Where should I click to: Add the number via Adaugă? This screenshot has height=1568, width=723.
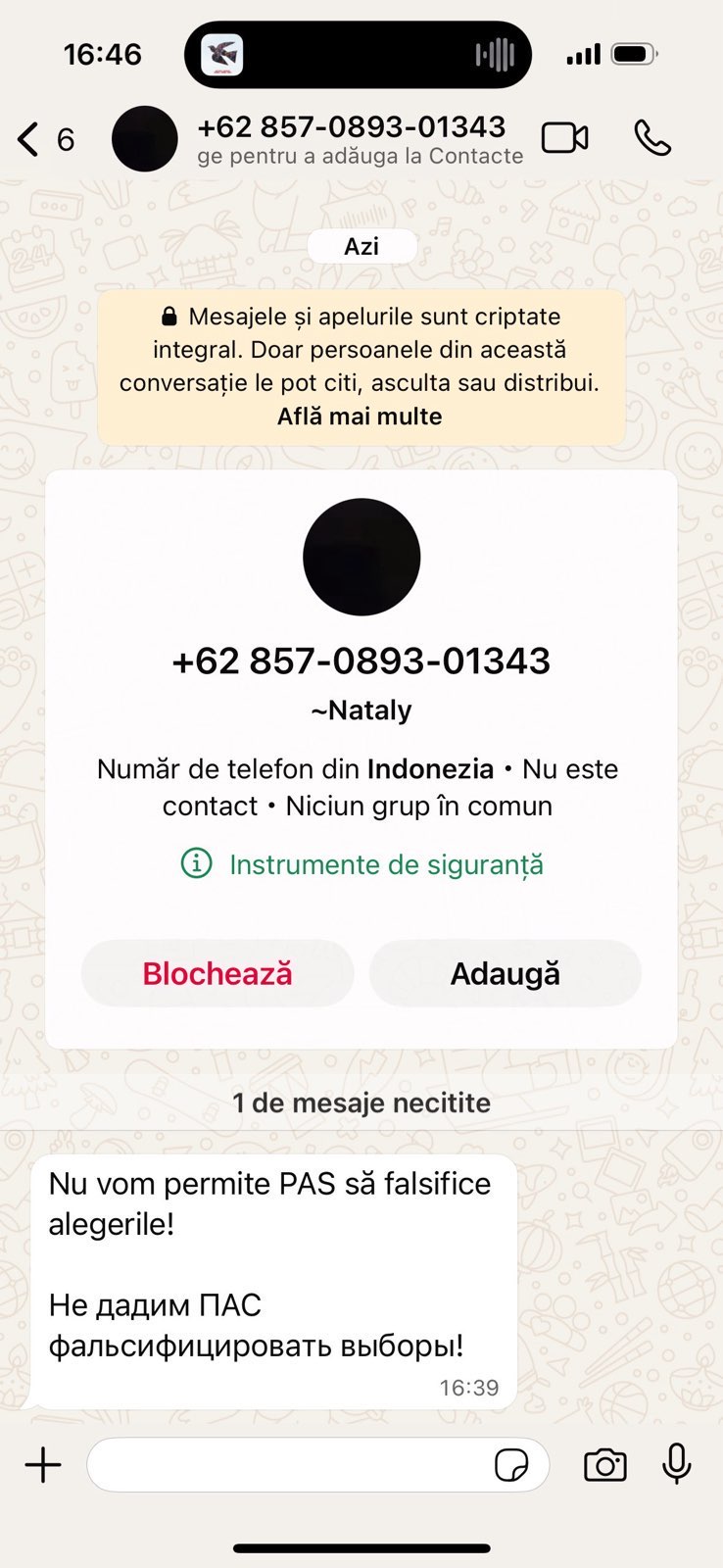pyautogui.click(x=505, y=973)
